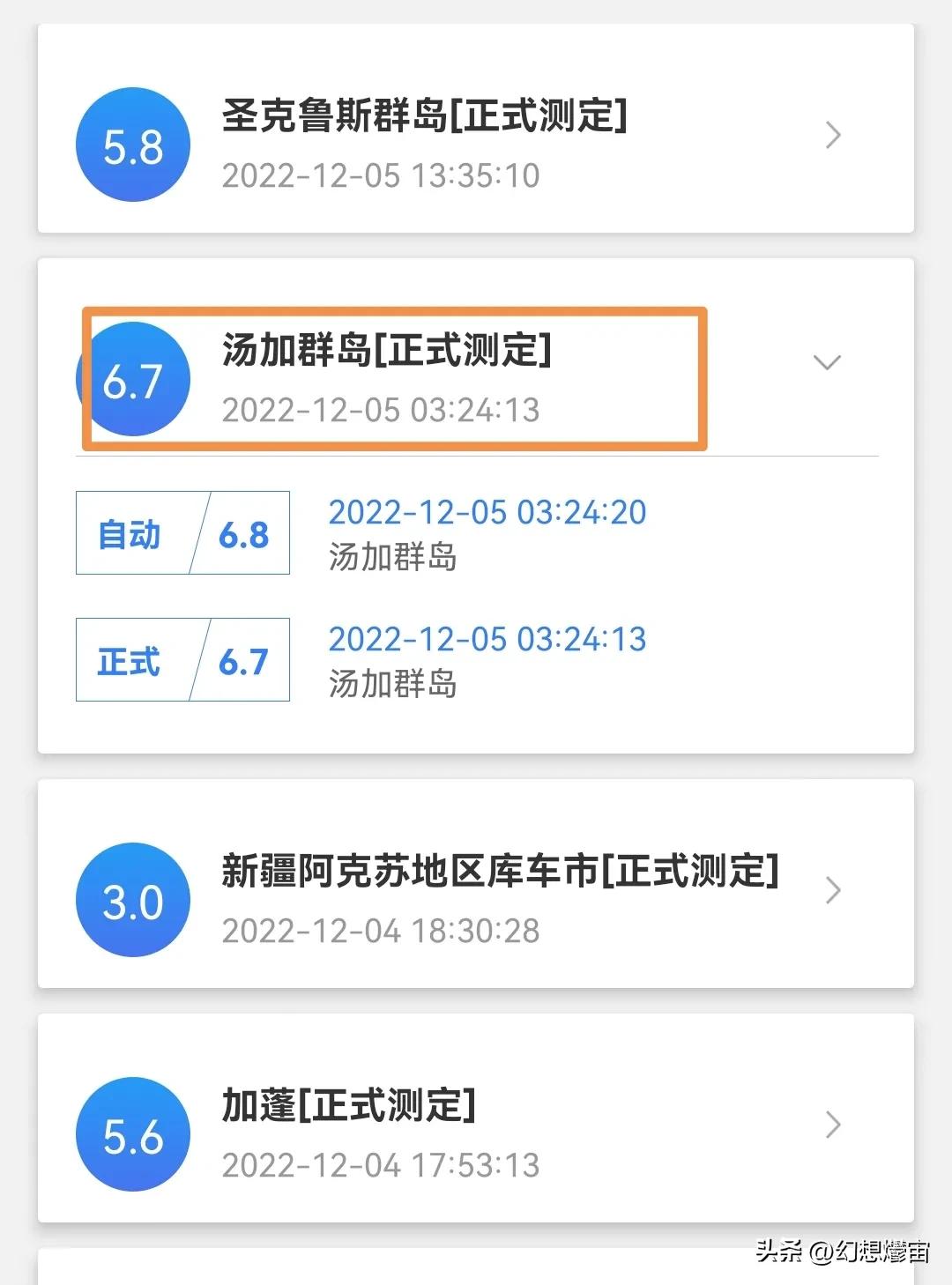
Task: Click the 5.6 magnitude circle for 加蓬
Action: (133, 1134)
